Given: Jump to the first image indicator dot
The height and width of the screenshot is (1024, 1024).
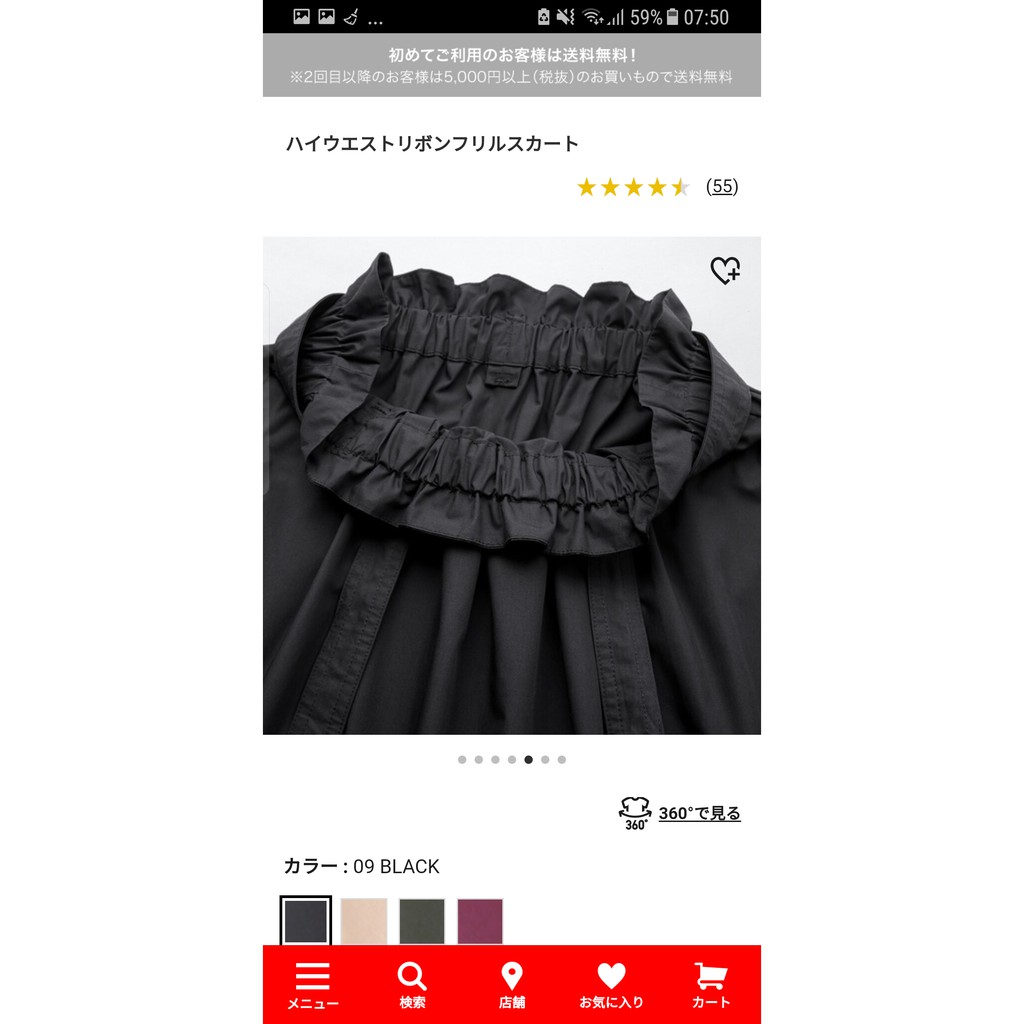Looking at the screenshot, I should (462, 760).
